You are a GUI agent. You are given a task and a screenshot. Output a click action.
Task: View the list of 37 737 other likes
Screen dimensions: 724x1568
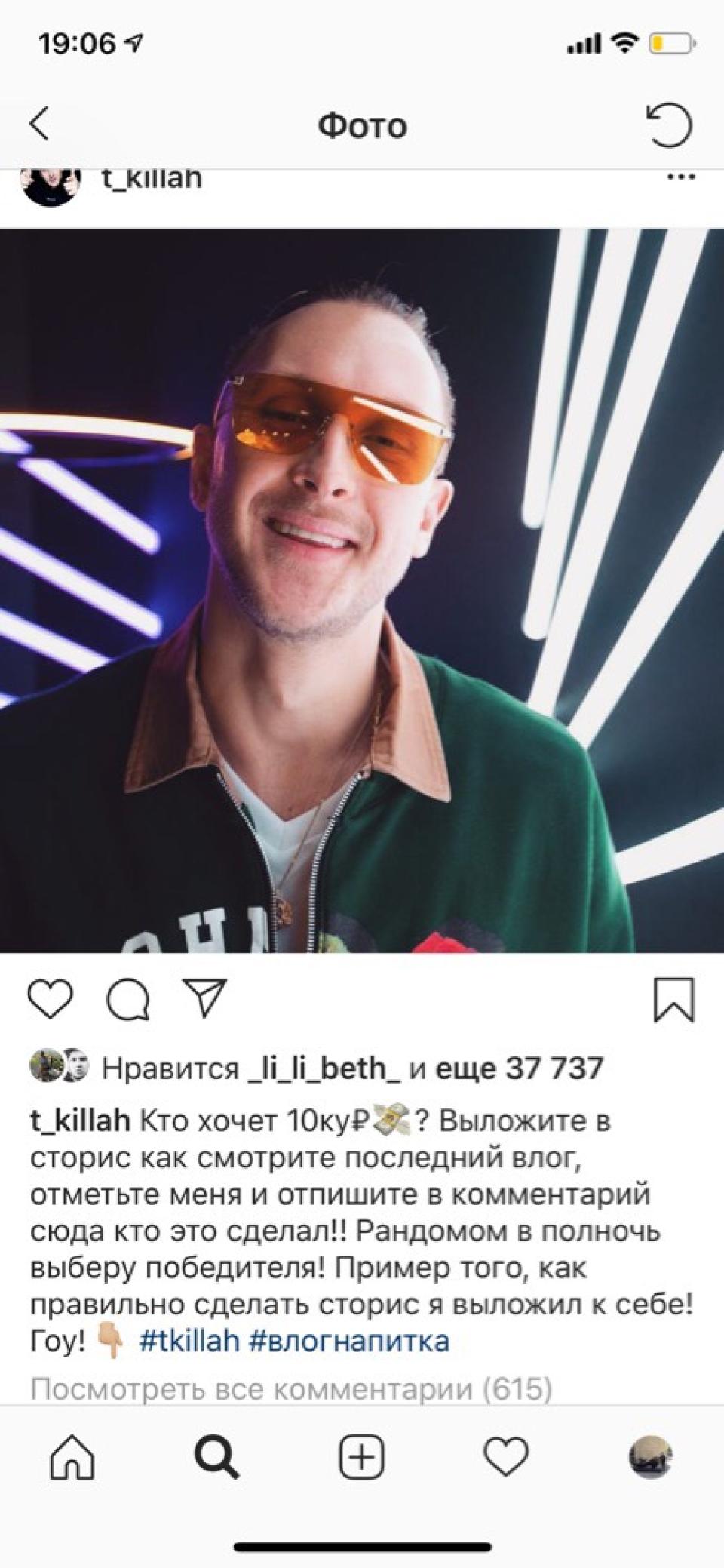(x=520, y=1068)
